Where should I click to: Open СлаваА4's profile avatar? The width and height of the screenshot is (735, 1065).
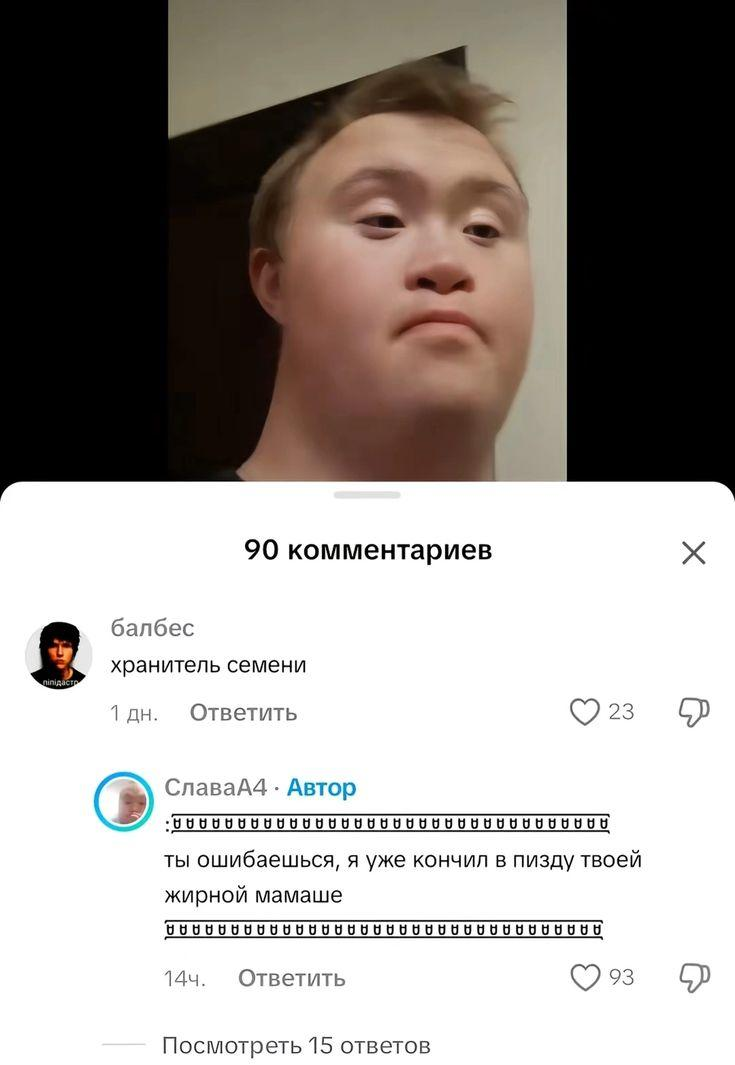coord(123,801)
